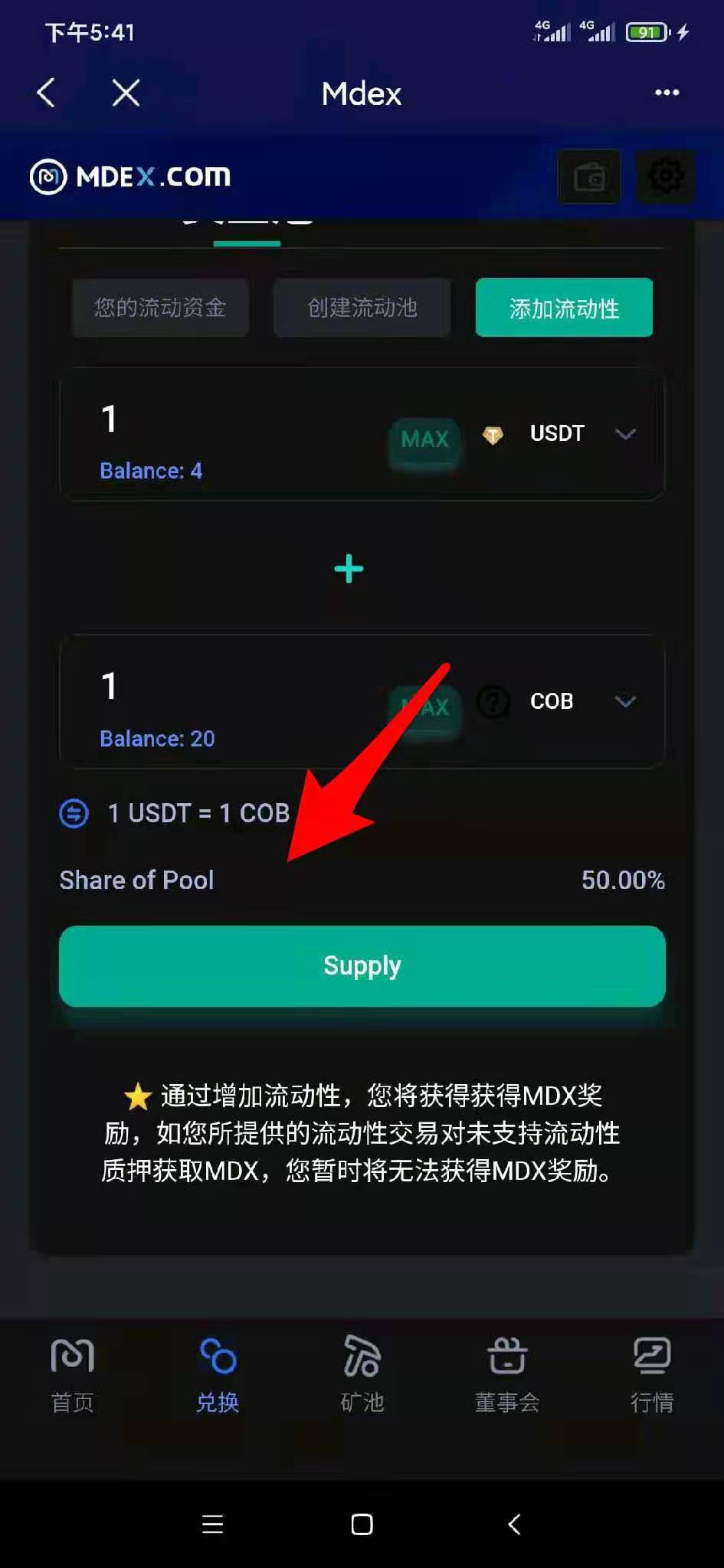
Task: Switch to the 您的流动资金 tab
Action: click(x=160, y=308)
